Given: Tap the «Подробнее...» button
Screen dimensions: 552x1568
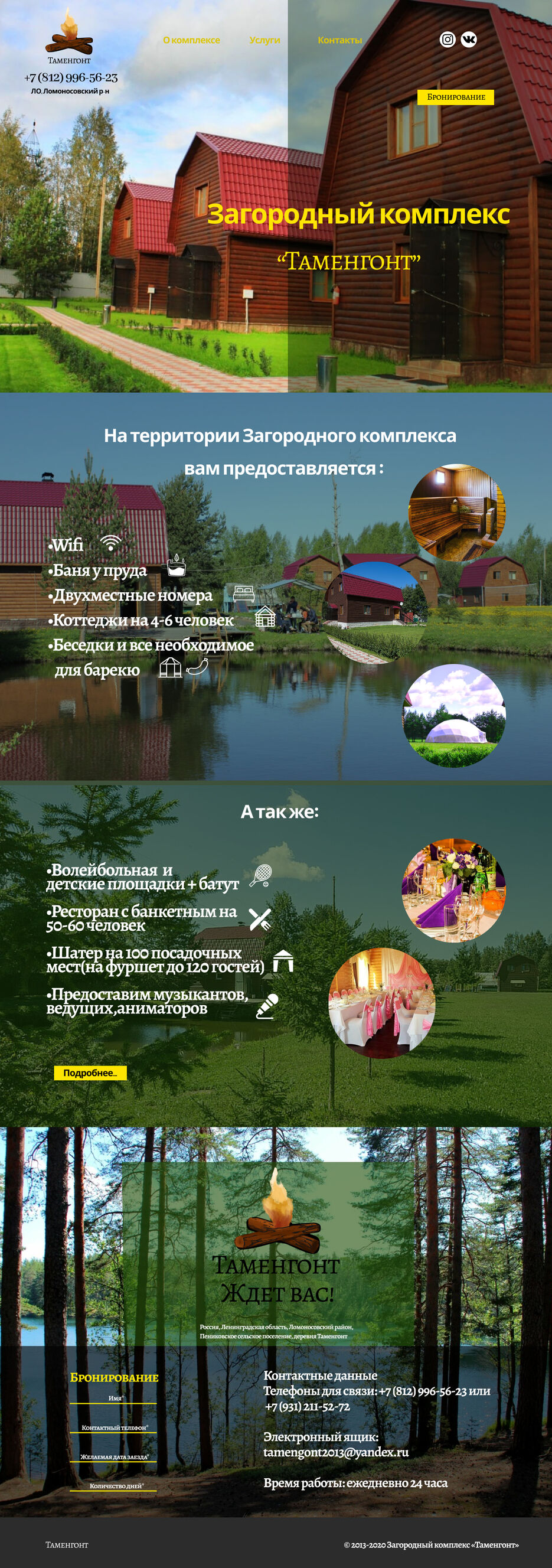Looking at the screenshot, I should tap(90, 1073).
